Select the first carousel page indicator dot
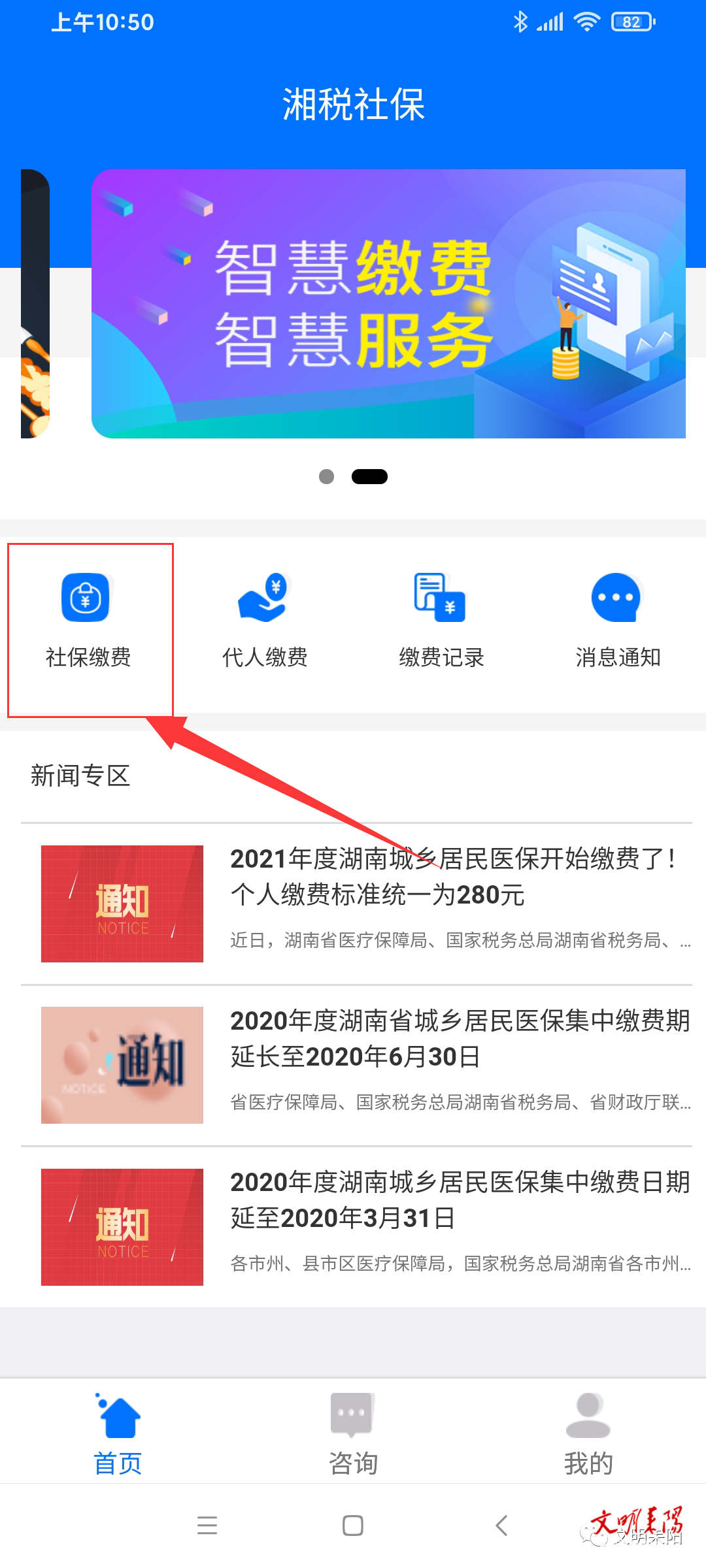 click(x=326, y=477)
